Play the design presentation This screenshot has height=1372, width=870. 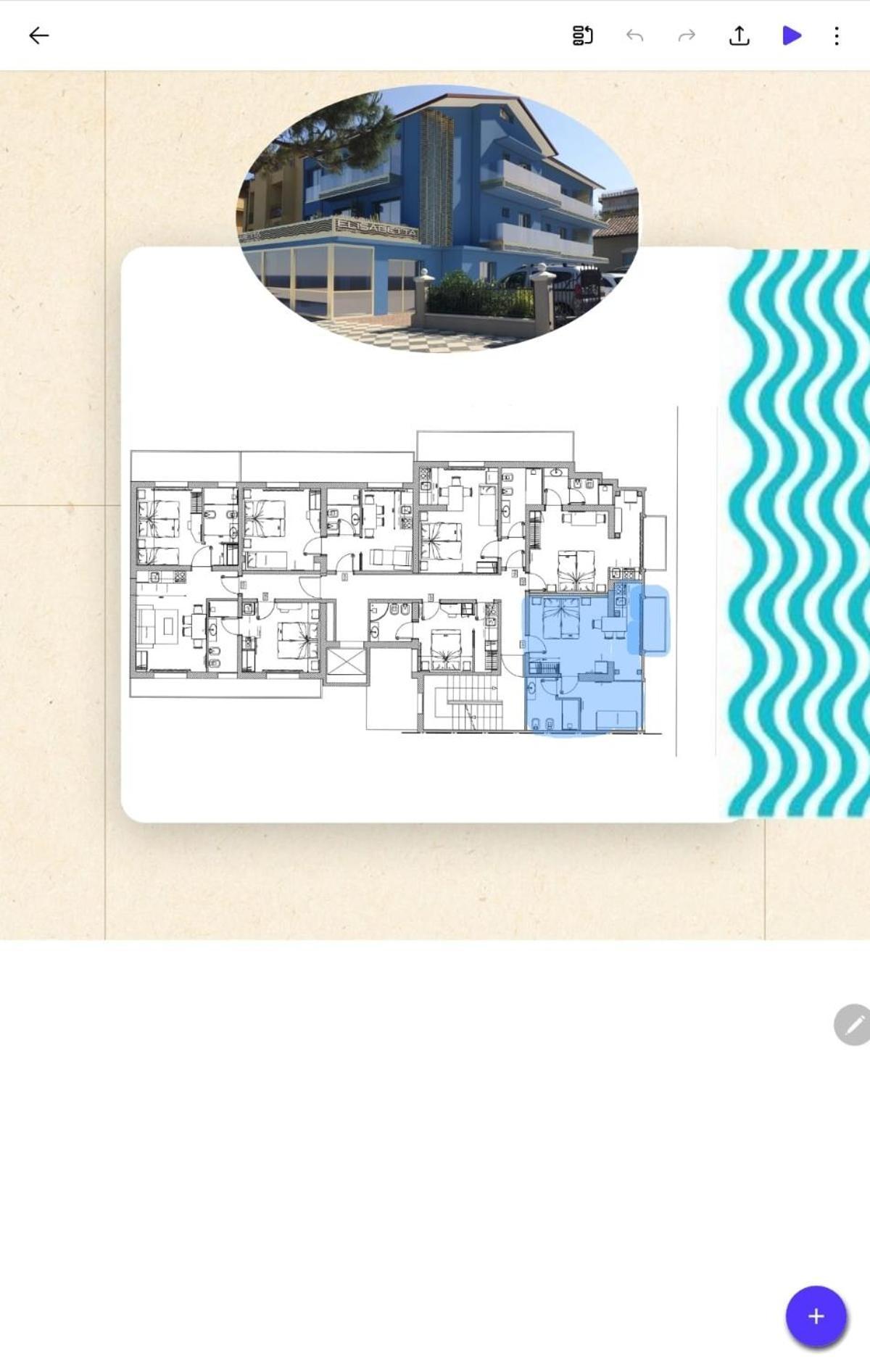pyautogui.click(x=792, y=36)
